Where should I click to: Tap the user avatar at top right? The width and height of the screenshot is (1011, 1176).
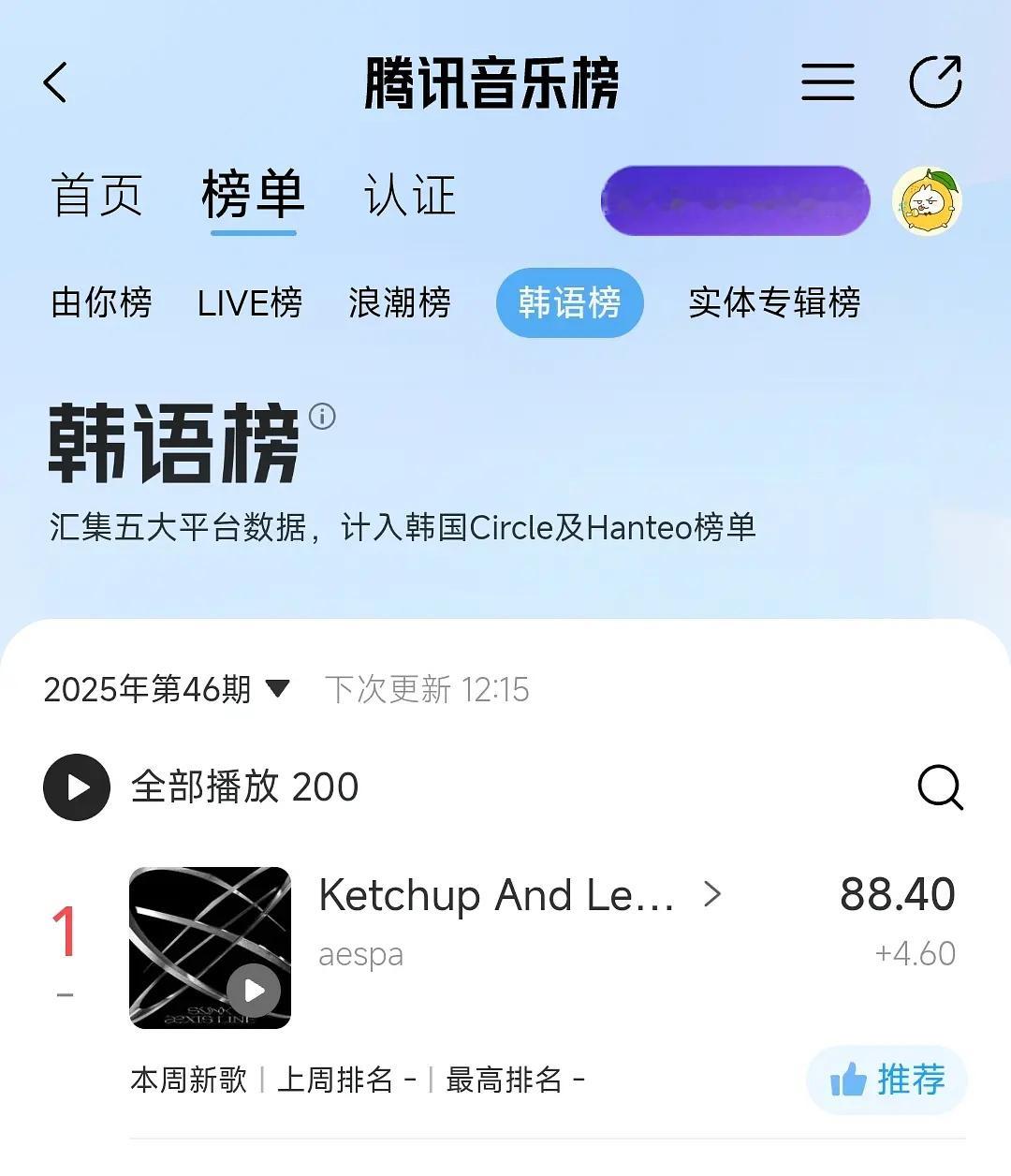(x=928, y=199)
